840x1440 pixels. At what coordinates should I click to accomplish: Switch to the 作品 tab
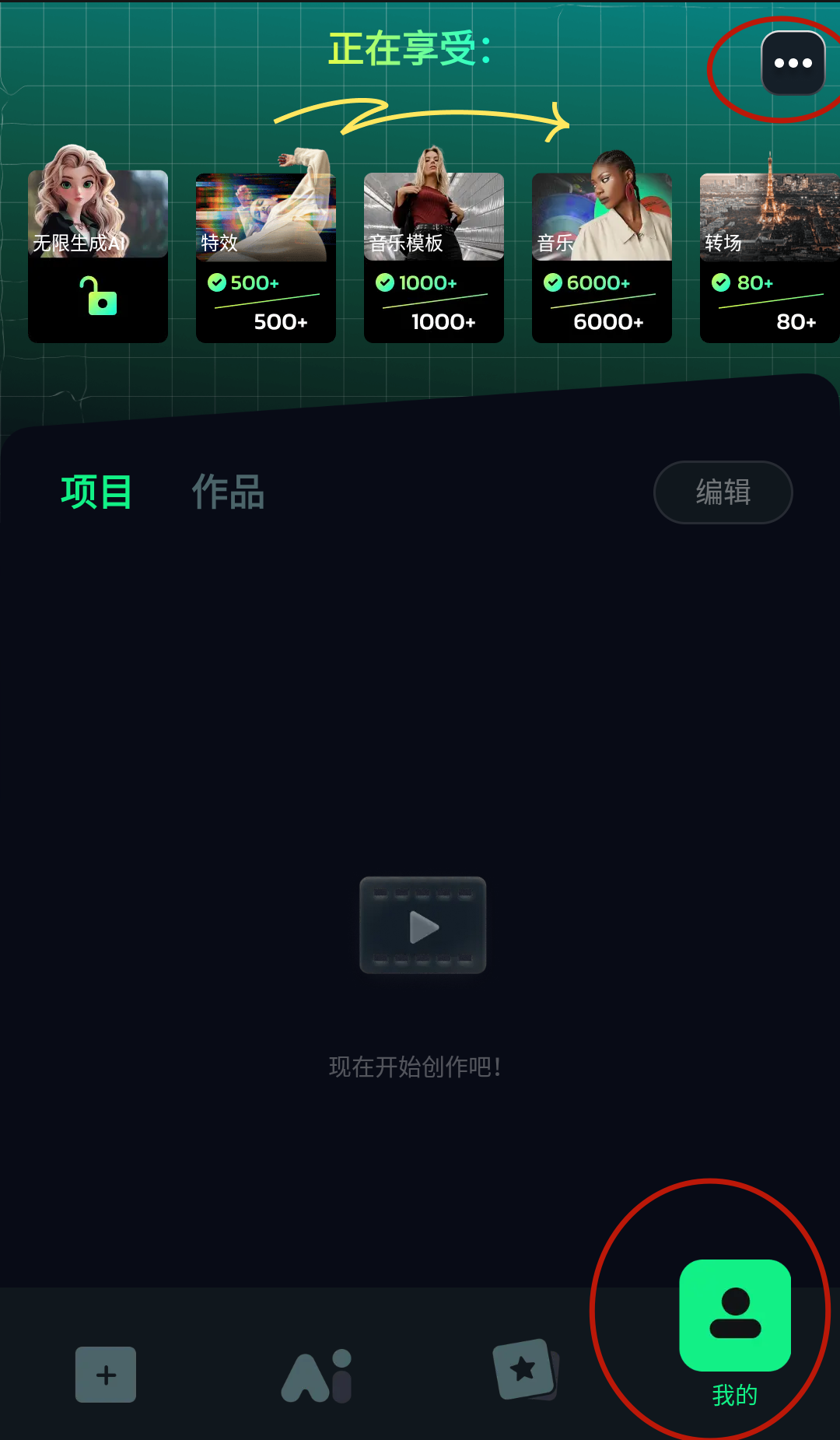tap(228, 492)
